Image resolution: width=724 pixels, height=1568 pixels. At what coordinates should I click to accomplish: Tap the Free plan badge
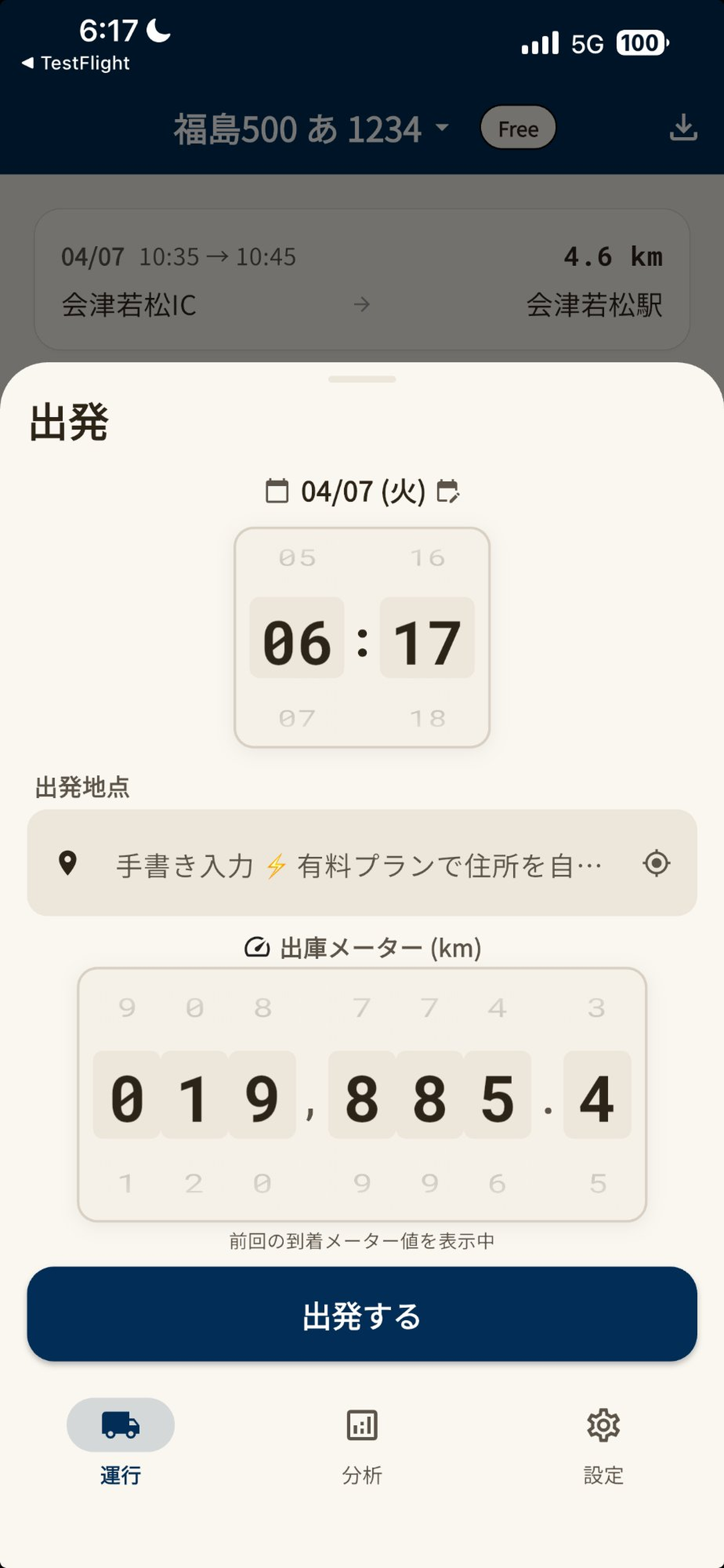[517, 128]
